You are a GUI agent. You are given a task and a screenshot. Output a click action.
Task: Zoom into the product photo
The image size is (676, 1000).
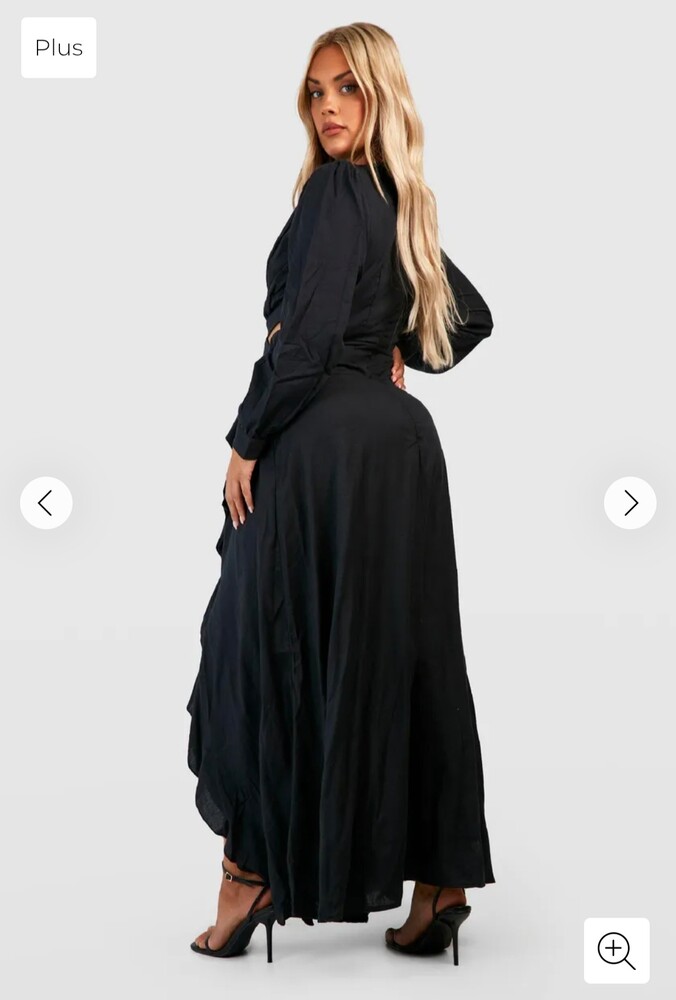616,950
